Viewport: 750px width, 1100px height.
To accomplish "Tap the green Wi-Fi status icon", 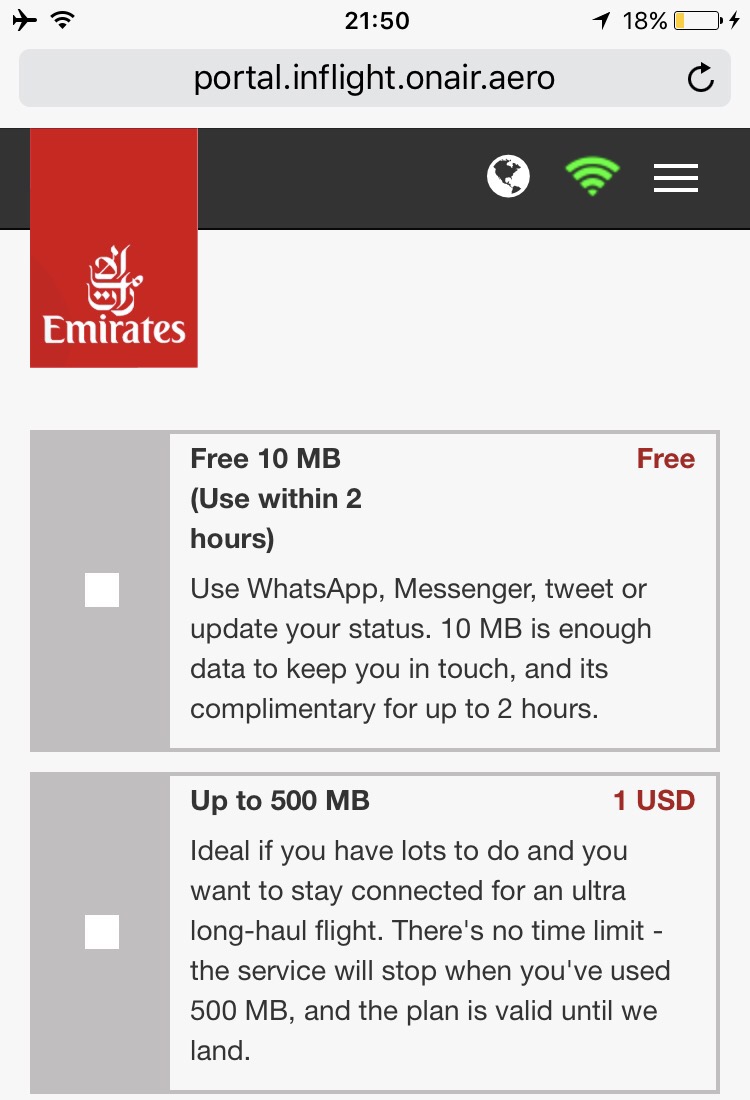I will coord(592,178).
